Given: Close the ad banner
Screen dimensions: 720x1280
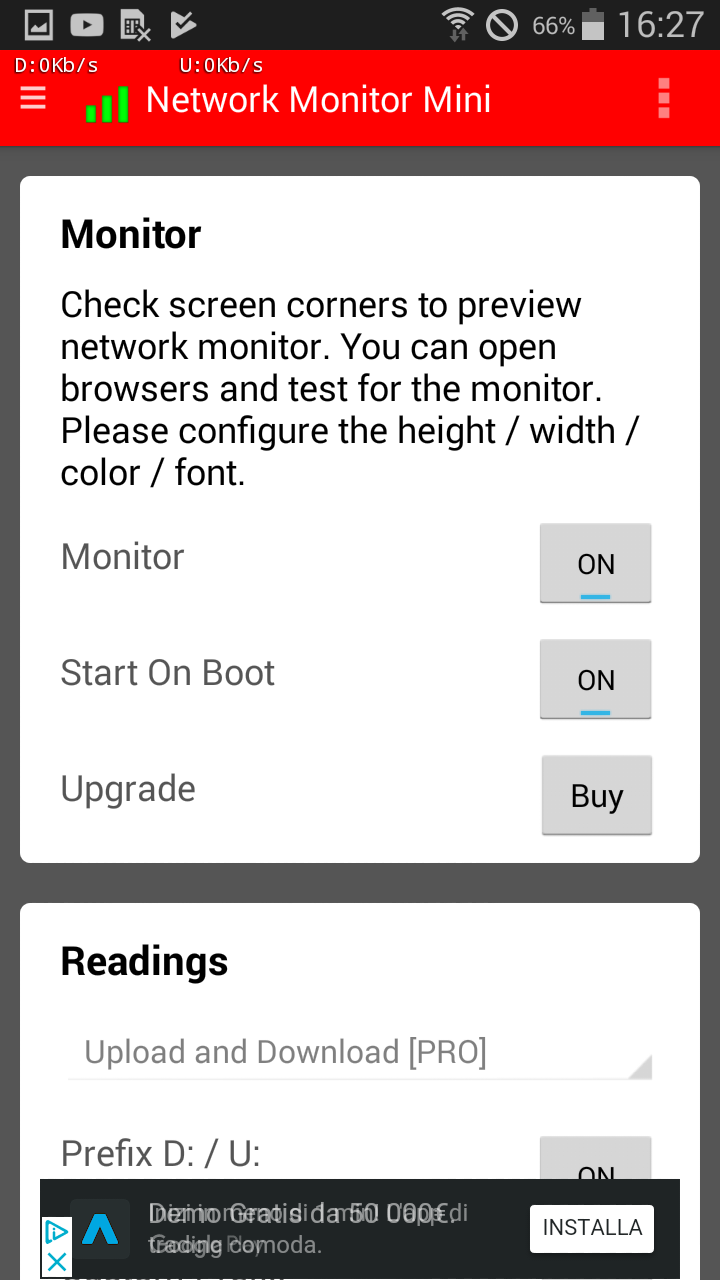Looking at the screenshot, I should click(x=57, y=1262).
